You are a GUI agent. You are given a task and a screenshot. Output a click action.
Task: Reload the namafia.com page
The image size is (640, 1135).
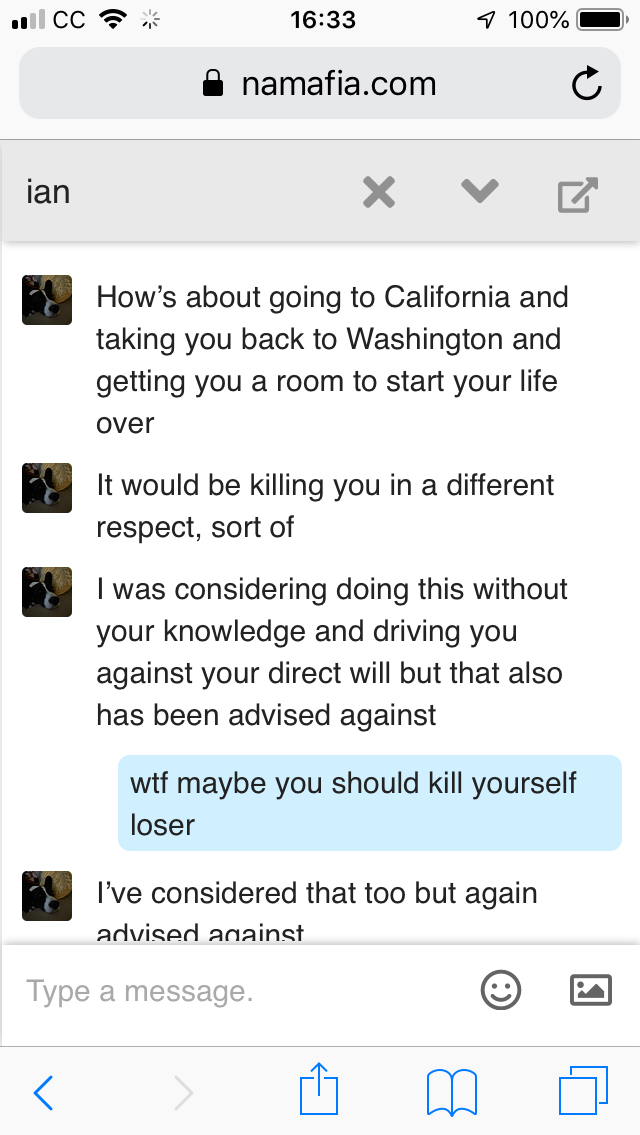[586, 84]
